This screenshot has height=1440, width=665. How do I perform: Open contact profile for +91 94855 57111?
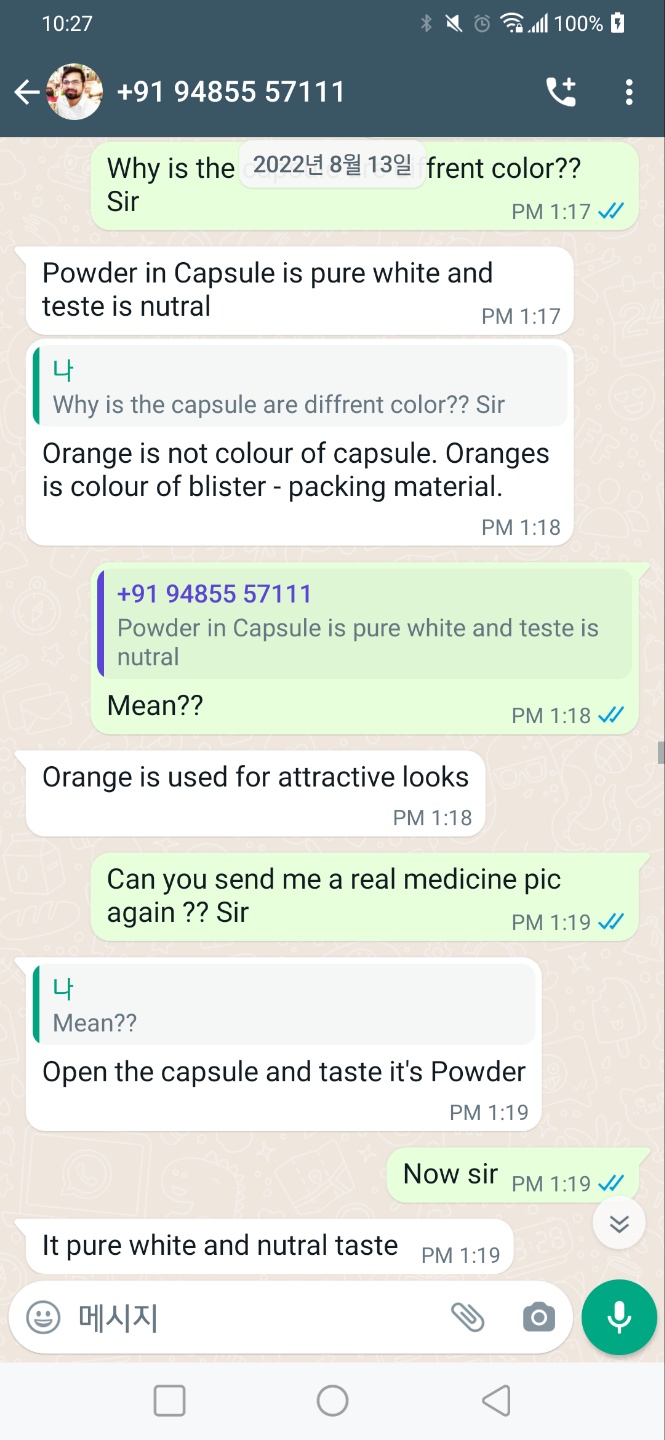[230, 92]
